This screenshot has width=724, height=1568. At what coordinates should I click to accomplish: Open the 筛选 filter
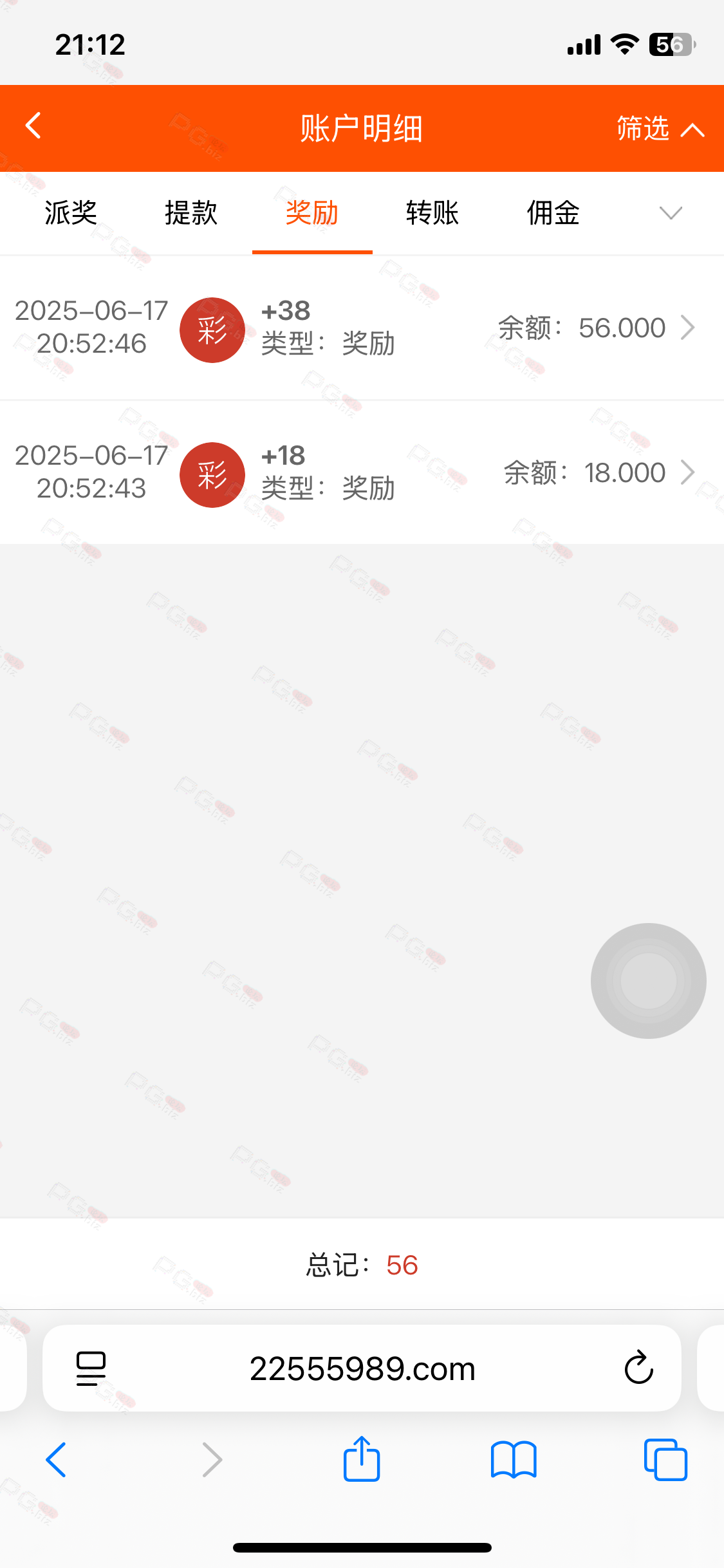(x=660, y=129)
